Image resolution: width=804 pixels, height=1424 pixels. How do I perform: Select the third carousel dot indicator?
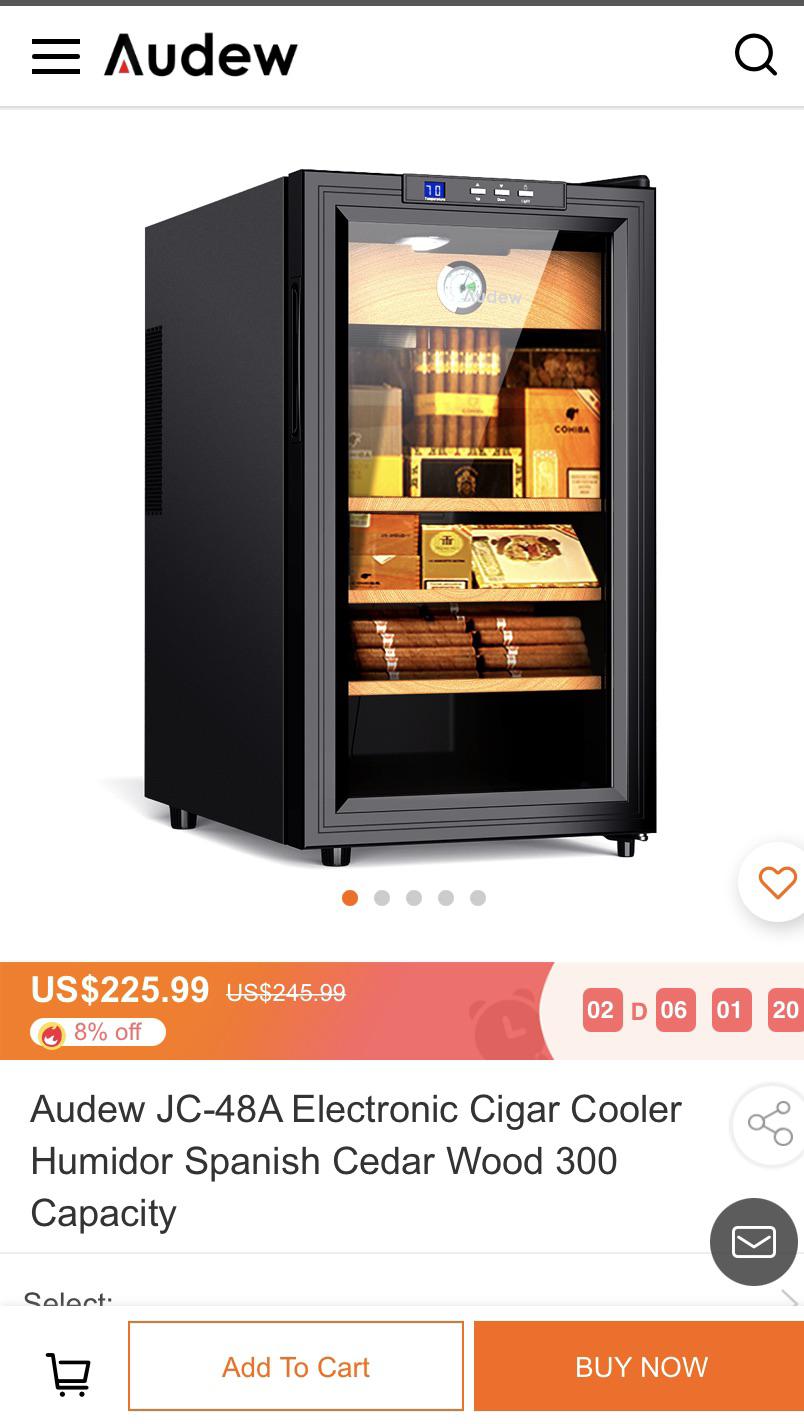coord(414,898)
